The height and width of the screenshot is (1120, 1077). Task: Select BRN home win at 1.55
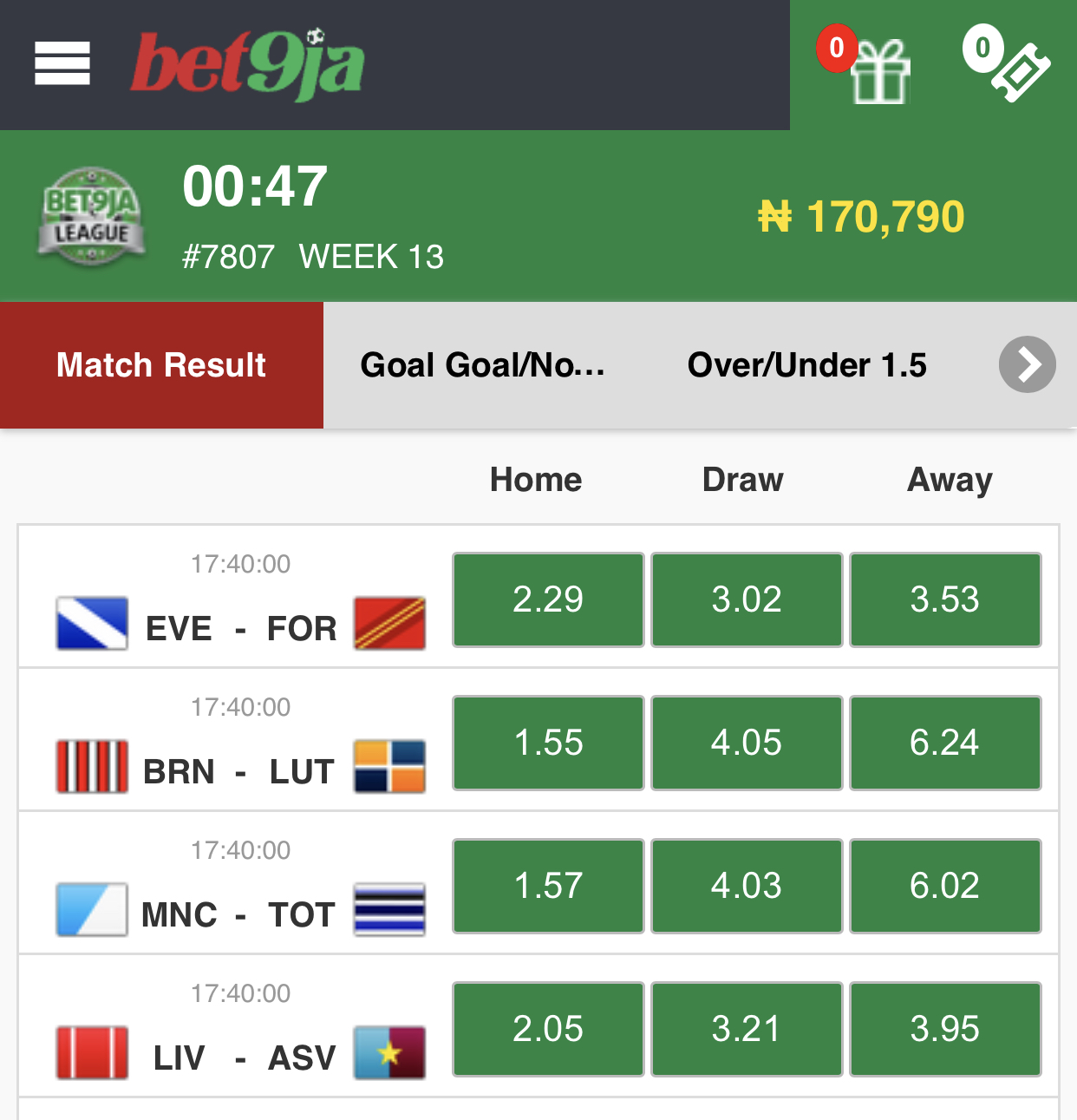pyautogui.click(x=548, y=743)
